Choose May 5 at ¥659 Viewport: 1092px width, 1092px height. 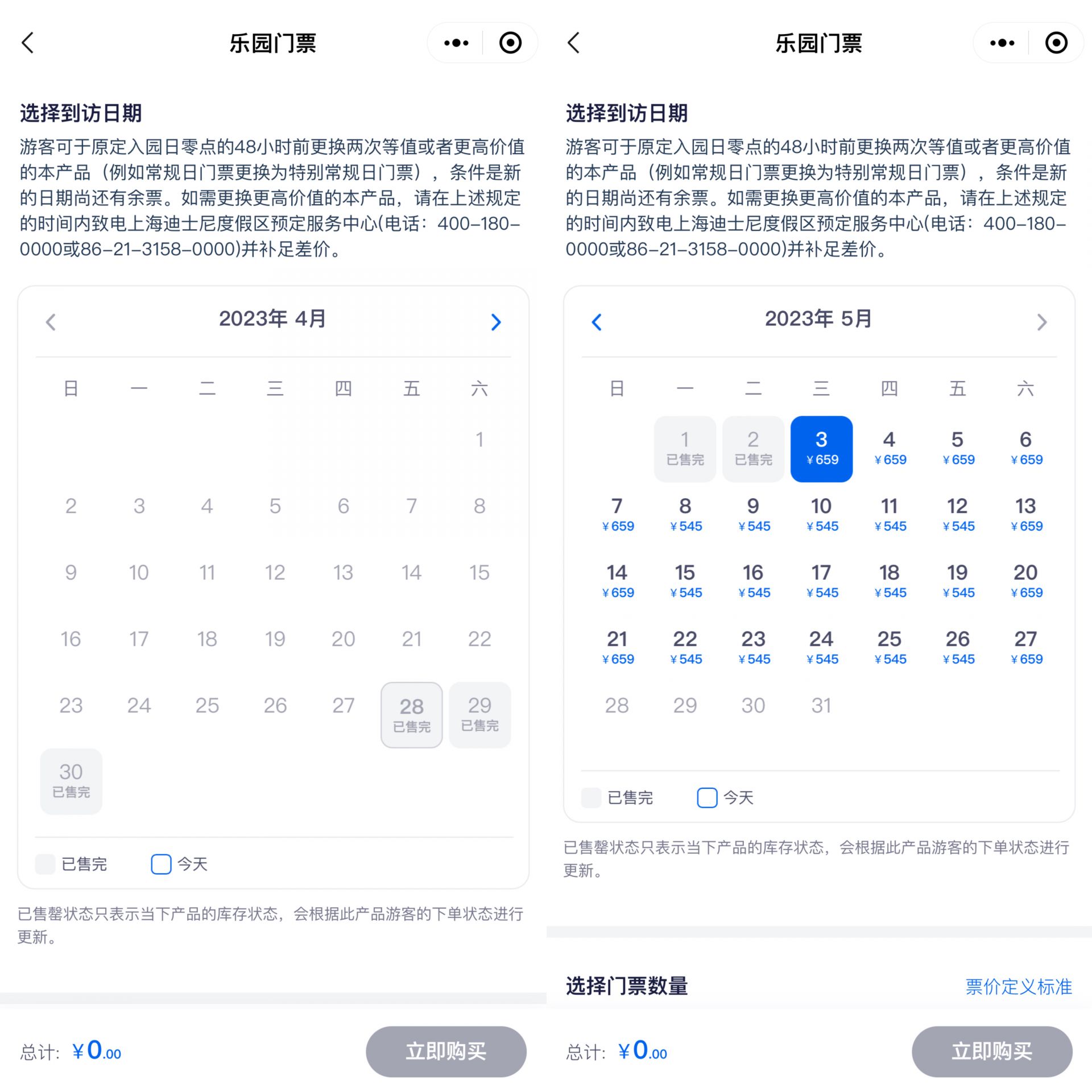(958, 448)
